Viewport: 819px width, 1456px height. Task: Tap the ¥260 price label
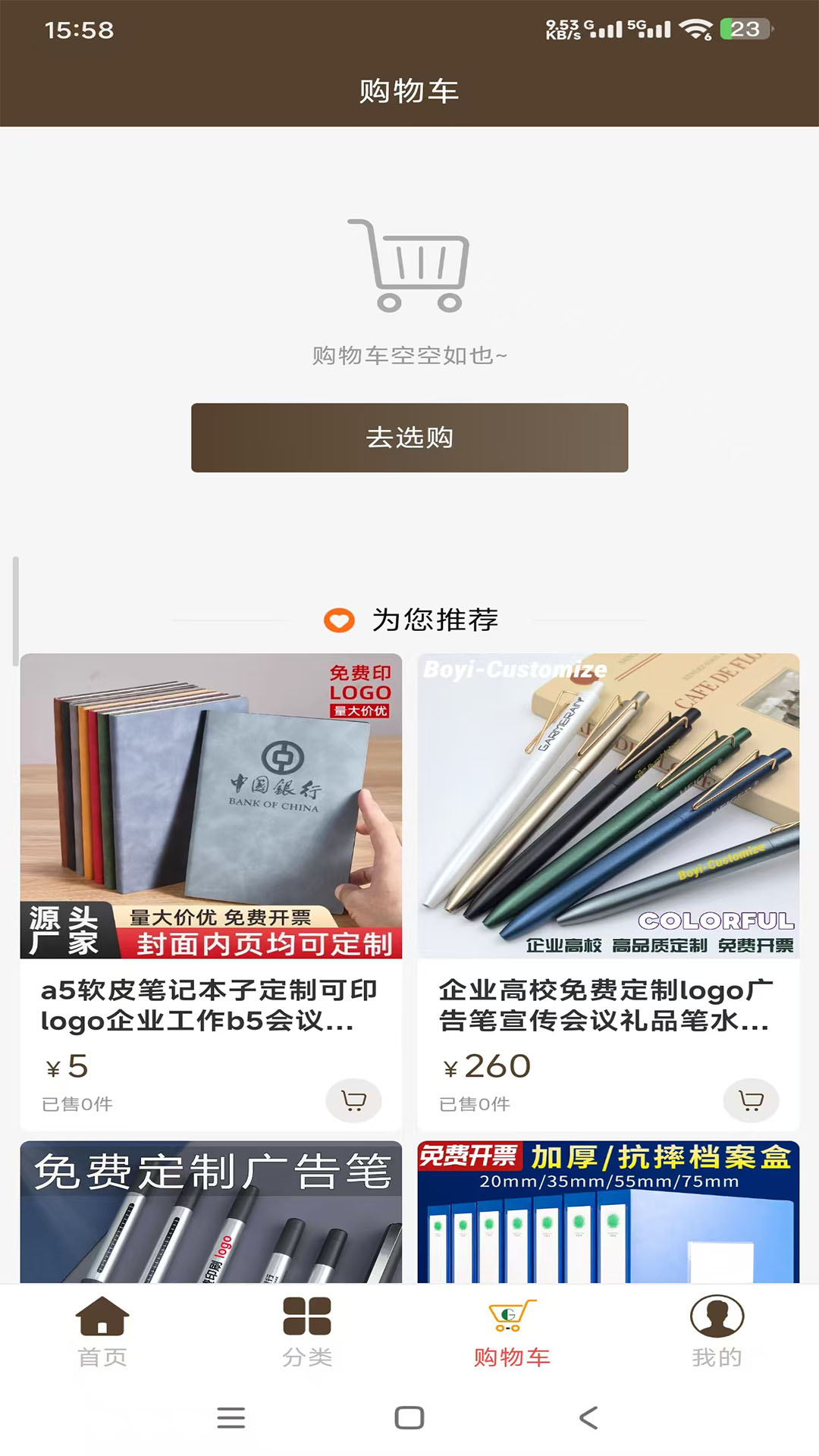coord(485,1065)
